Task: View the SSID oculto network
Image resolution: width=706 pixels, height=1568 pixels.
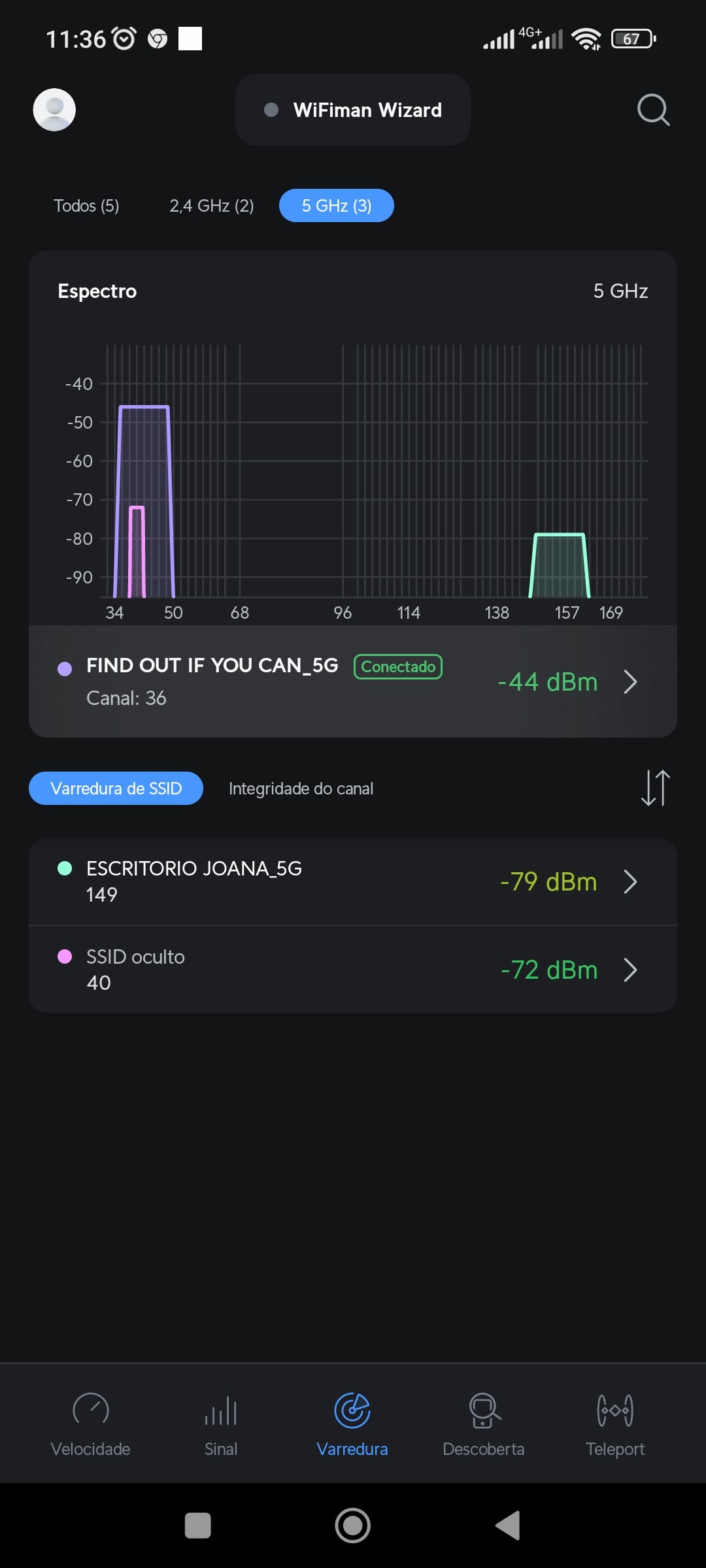Action: 353,970
